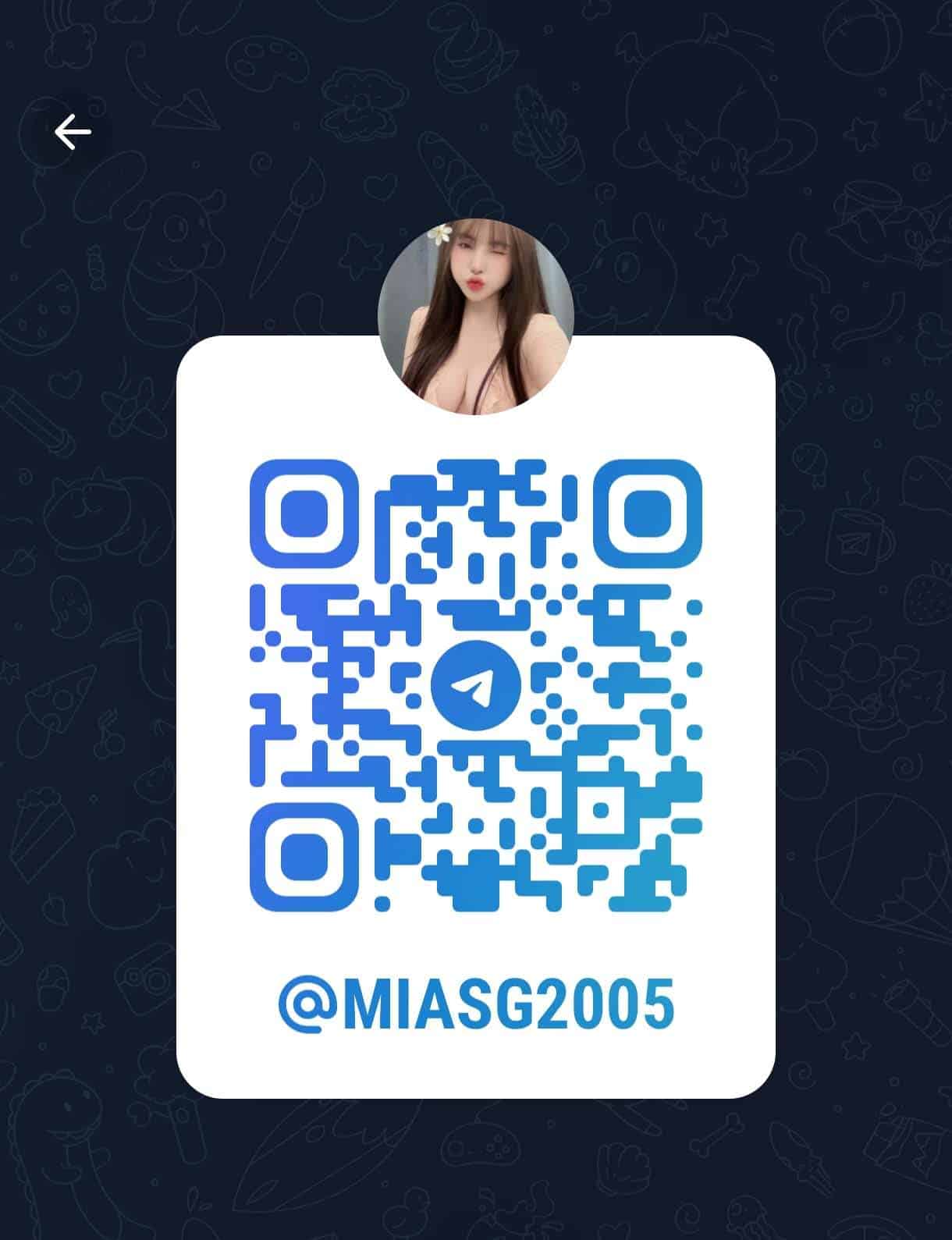
Task: Go back using the arrow button
Action: (x=73, y=132)
